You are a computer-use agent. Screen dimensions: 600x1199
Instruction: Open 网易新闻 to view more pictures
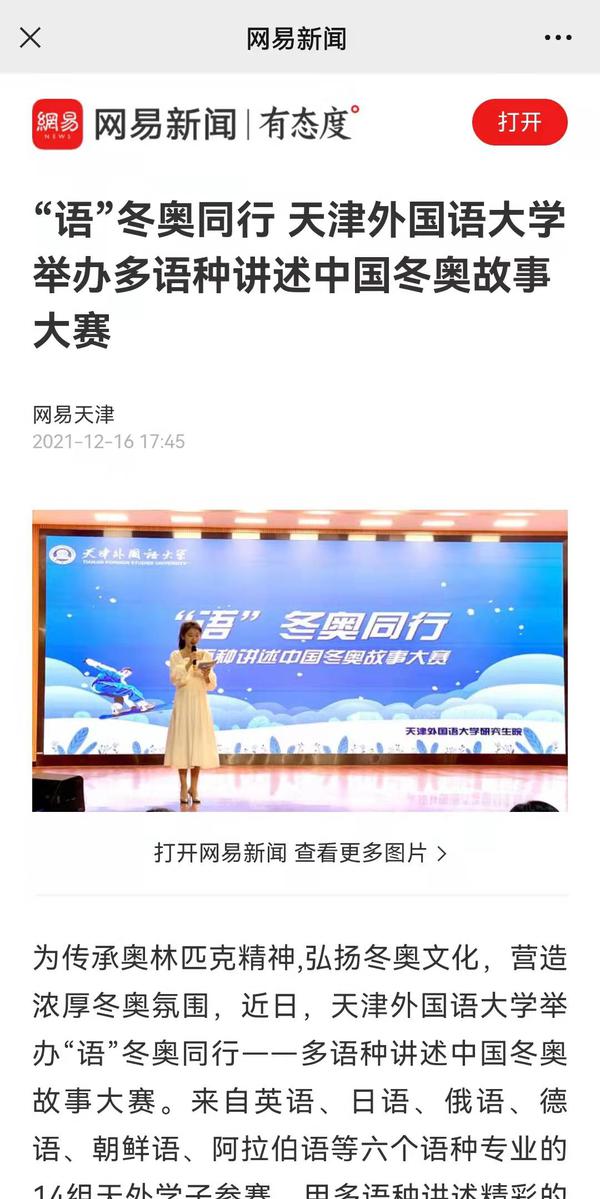pos(300,853)
